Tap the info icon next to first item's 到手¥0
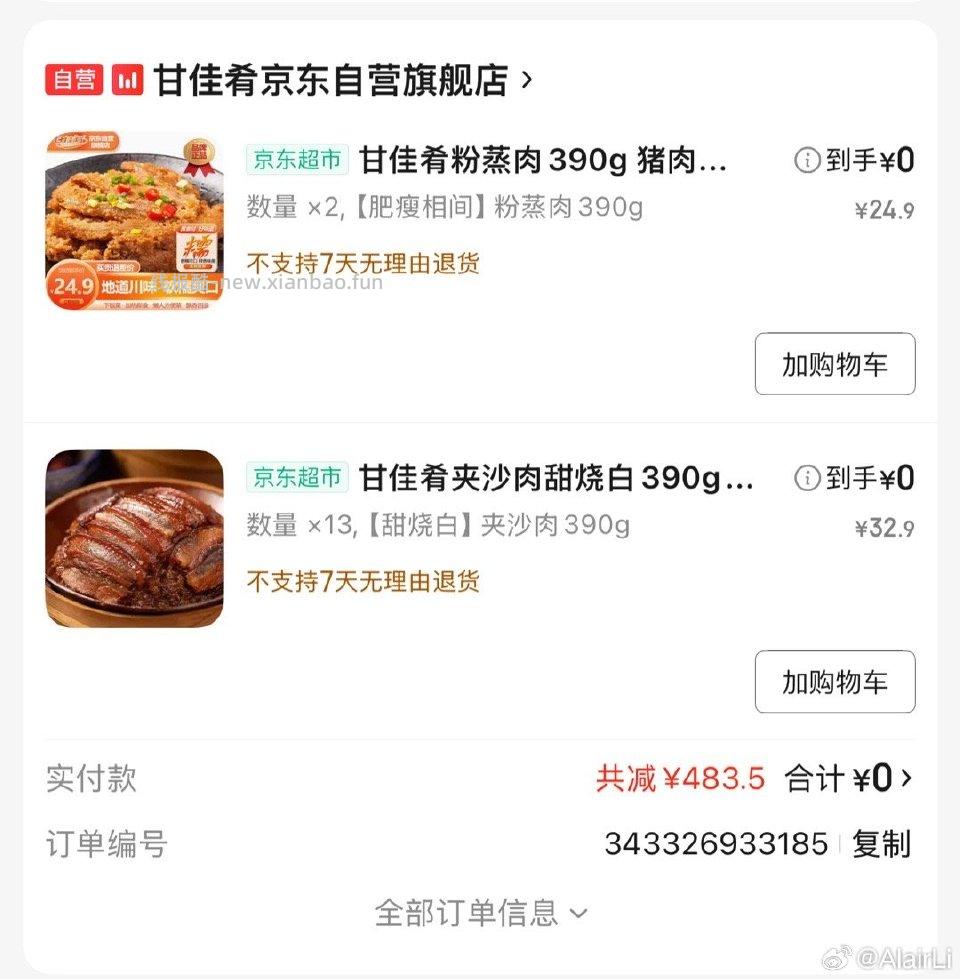 tap(806, 160)
